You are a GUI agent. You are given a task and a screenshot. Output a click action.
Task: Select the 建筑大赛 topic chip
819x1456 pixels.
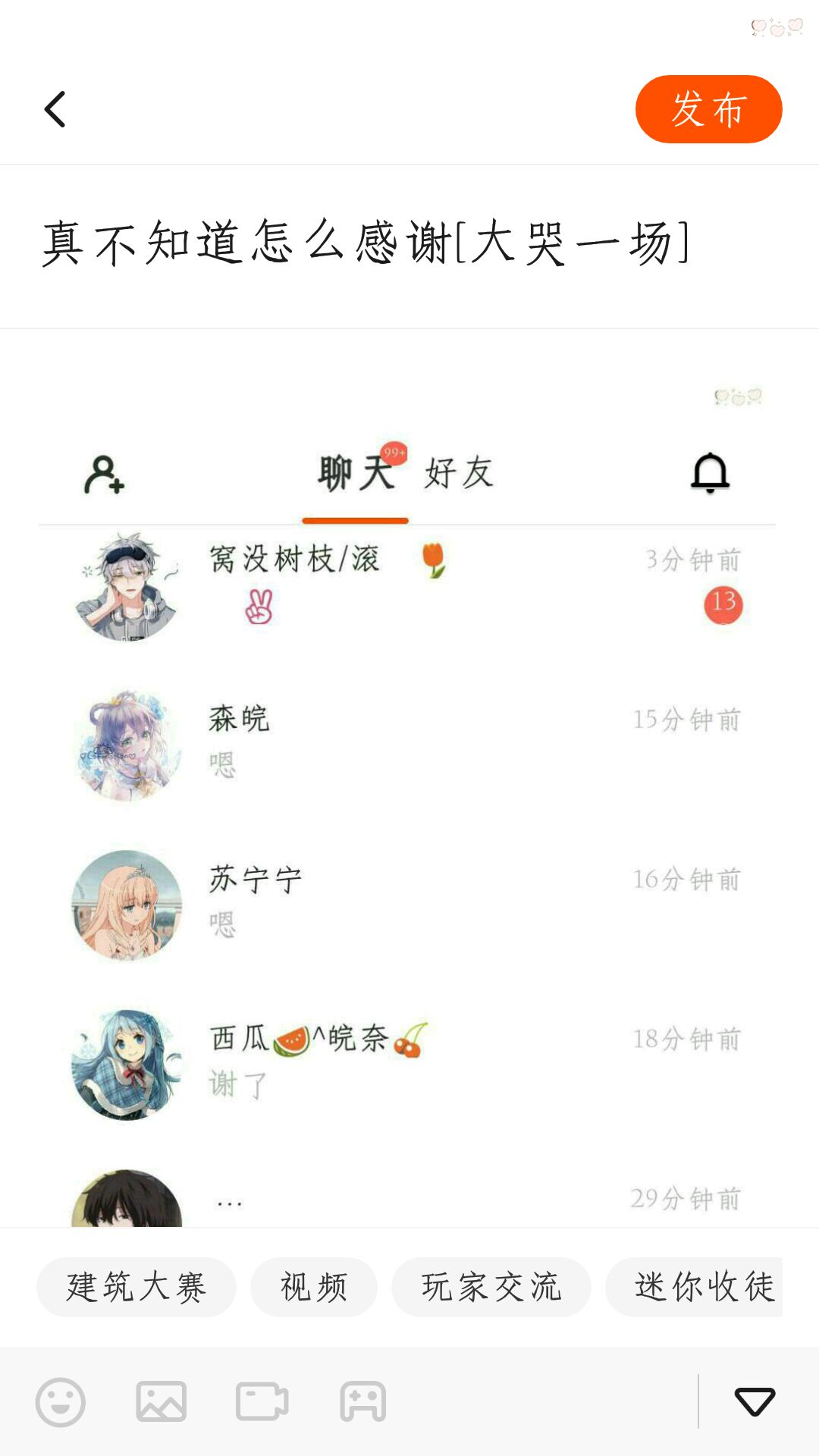[136, 1287]
